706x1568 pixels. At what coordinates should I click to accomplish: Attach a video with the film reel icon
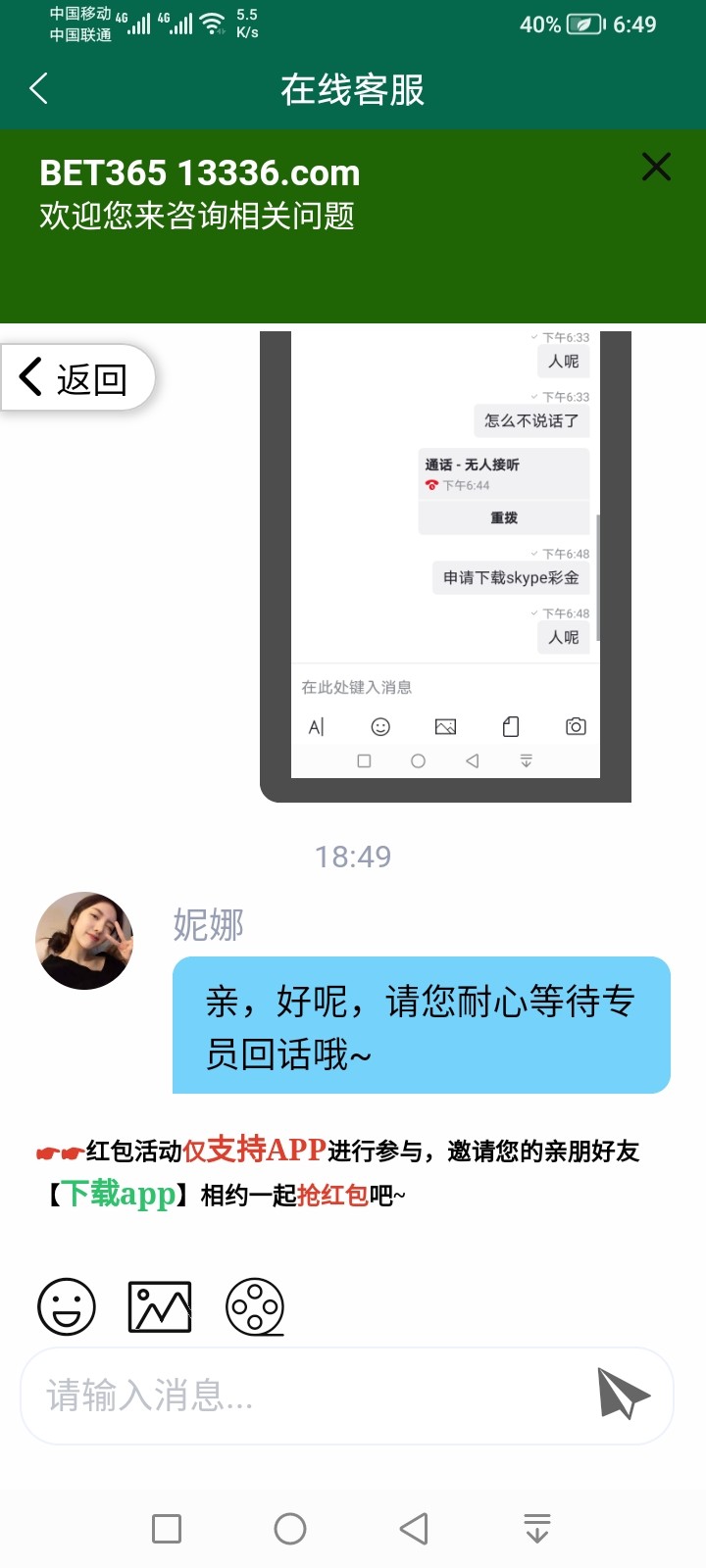click(x=255, y=1306)
